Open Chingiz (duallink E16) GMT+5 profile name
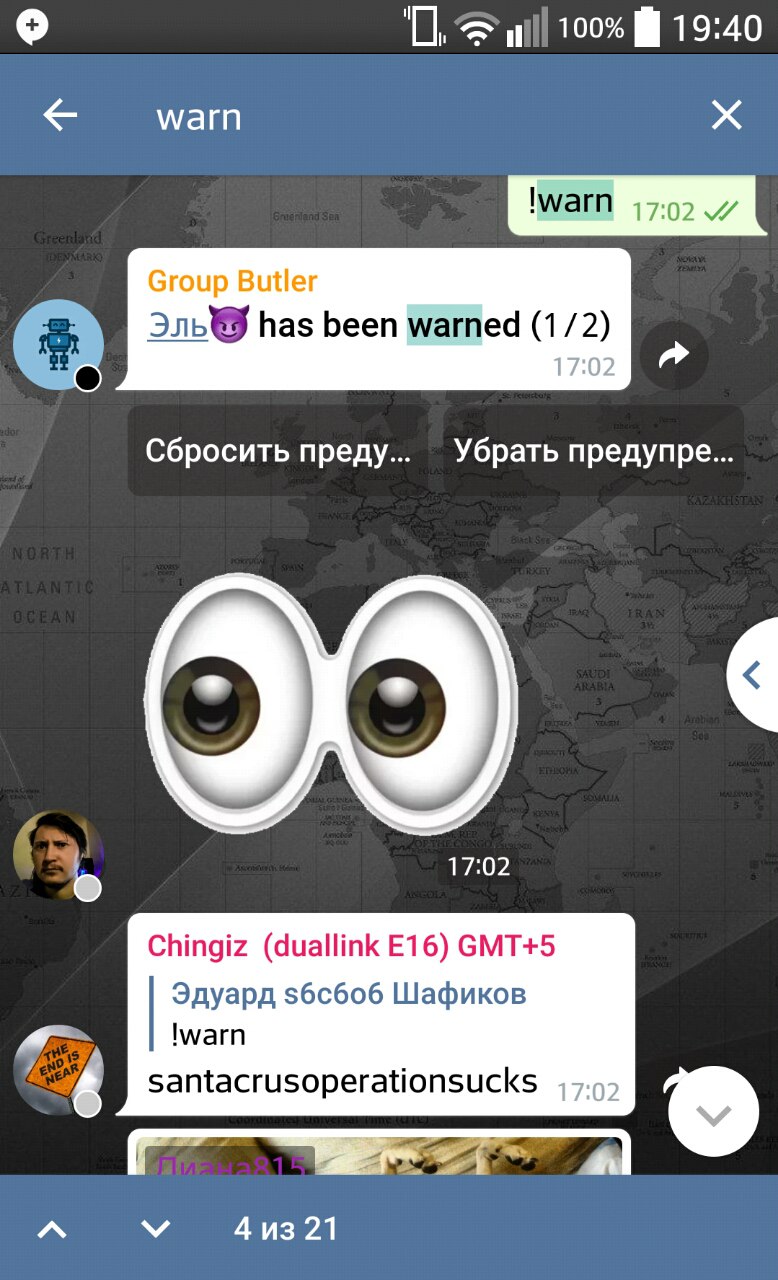 pos(351,945)
